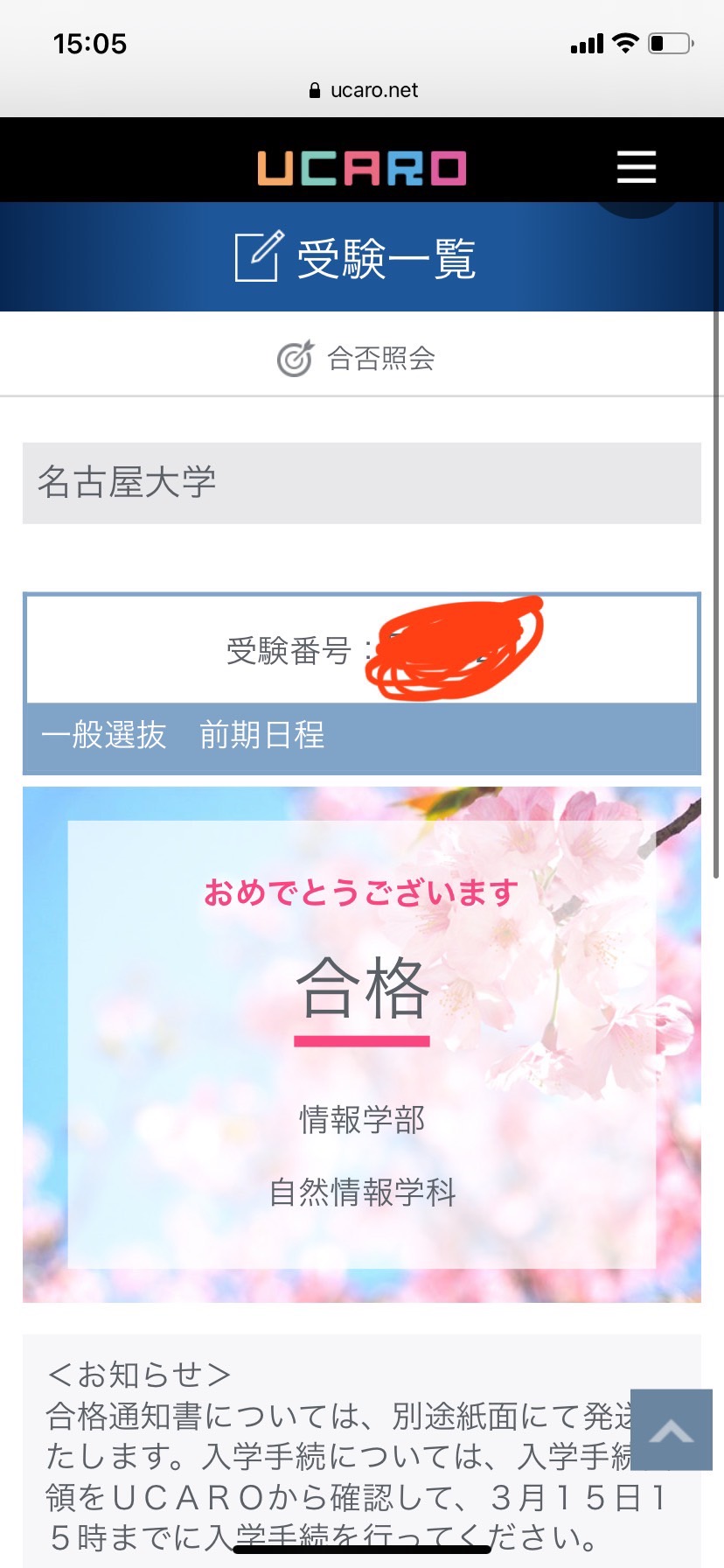Image resolution: width=724 pixels, height=1568 pixels.
Task: Open the hamburger menu
Action: (636, 166)
